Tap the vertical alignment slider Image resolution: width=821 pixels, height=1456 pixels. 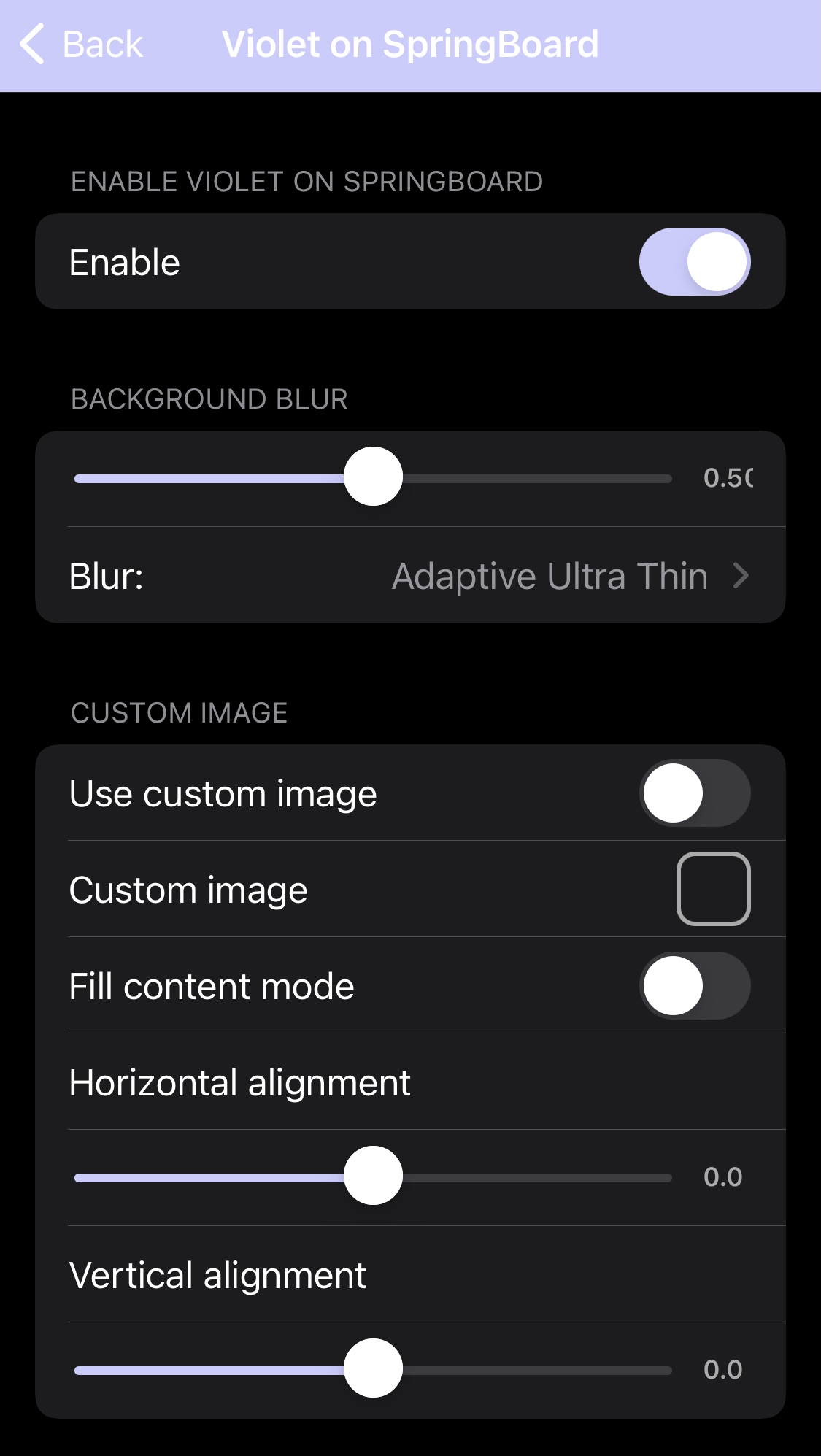(373, 1369)
